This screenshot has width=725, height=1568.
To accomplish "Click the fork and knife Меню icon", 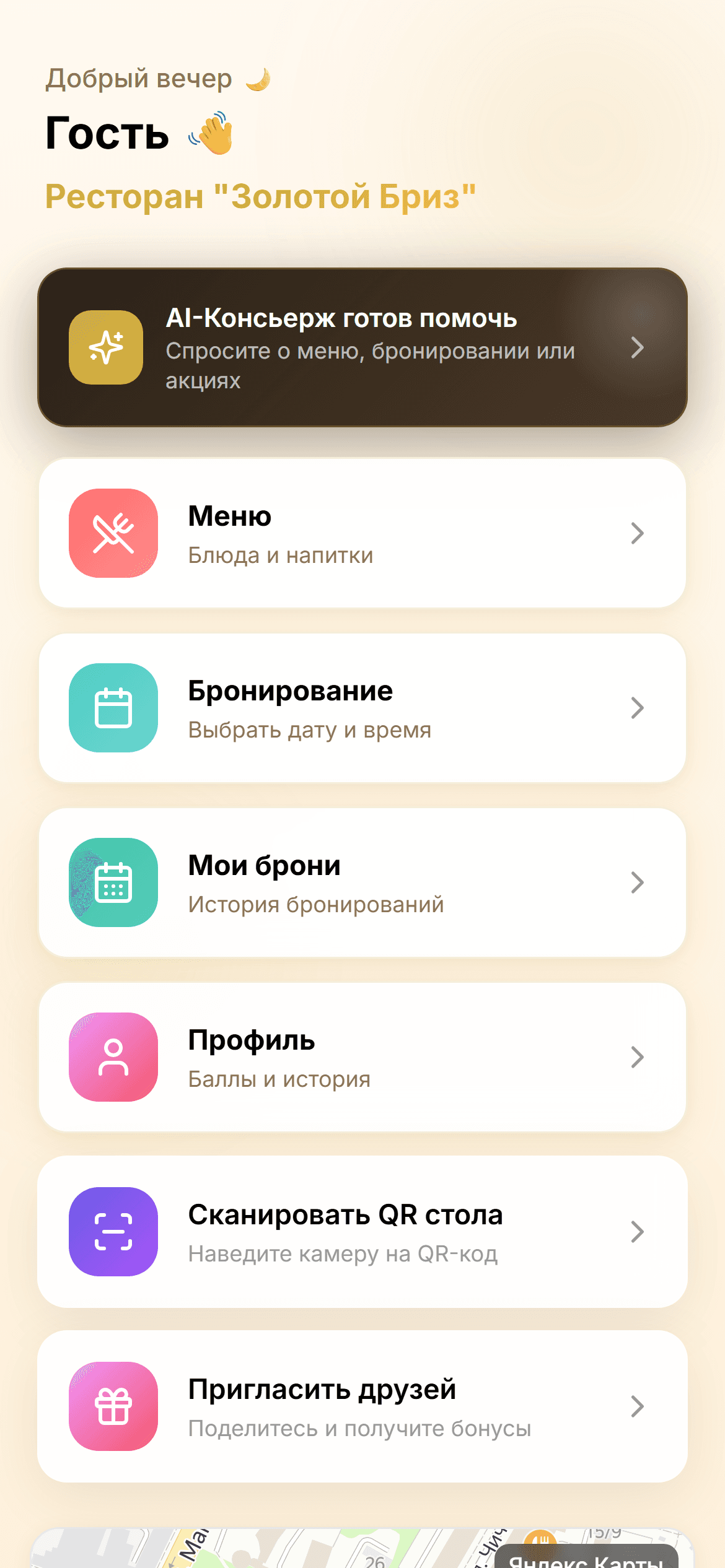I will [113, 533].
